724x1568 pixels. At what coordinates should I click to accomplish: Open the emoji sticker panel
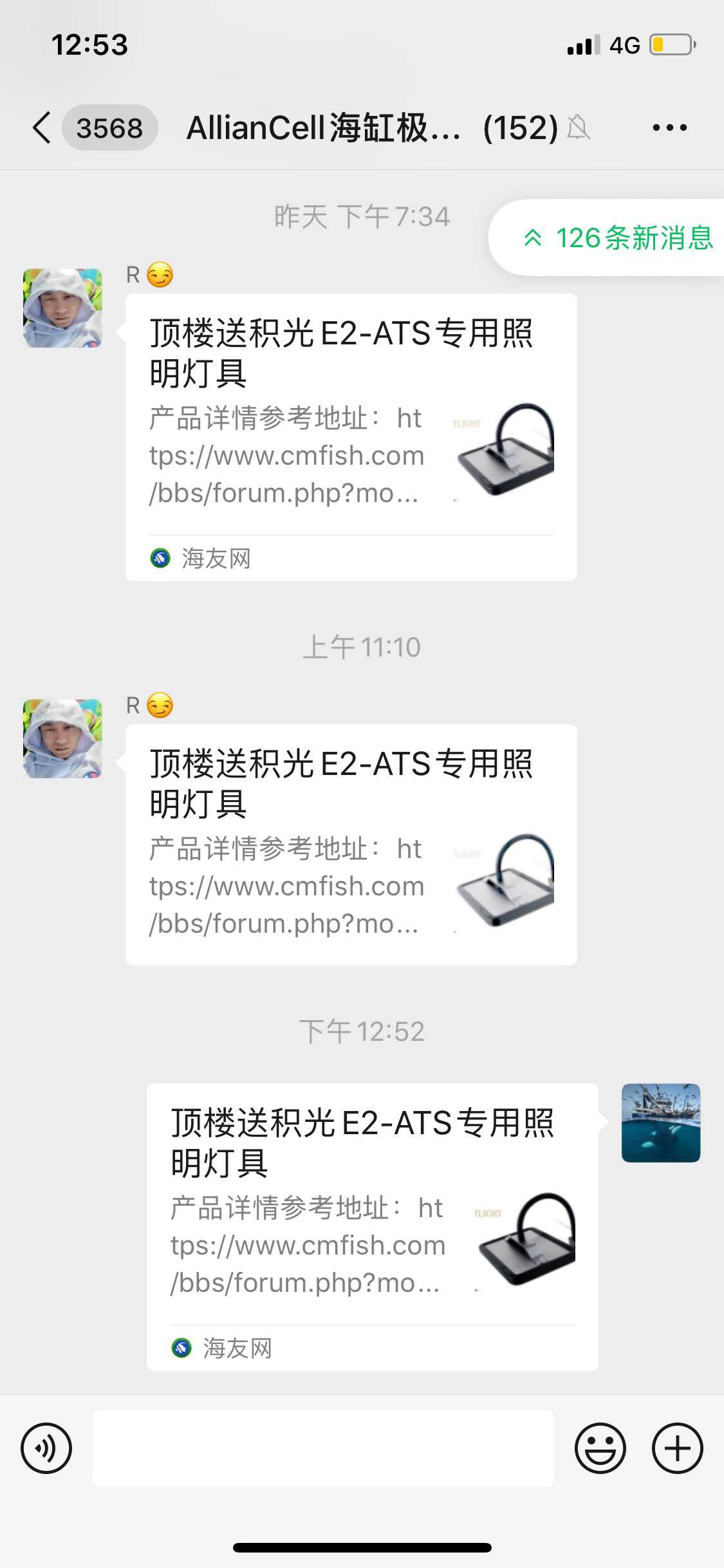coord(600,1448)
